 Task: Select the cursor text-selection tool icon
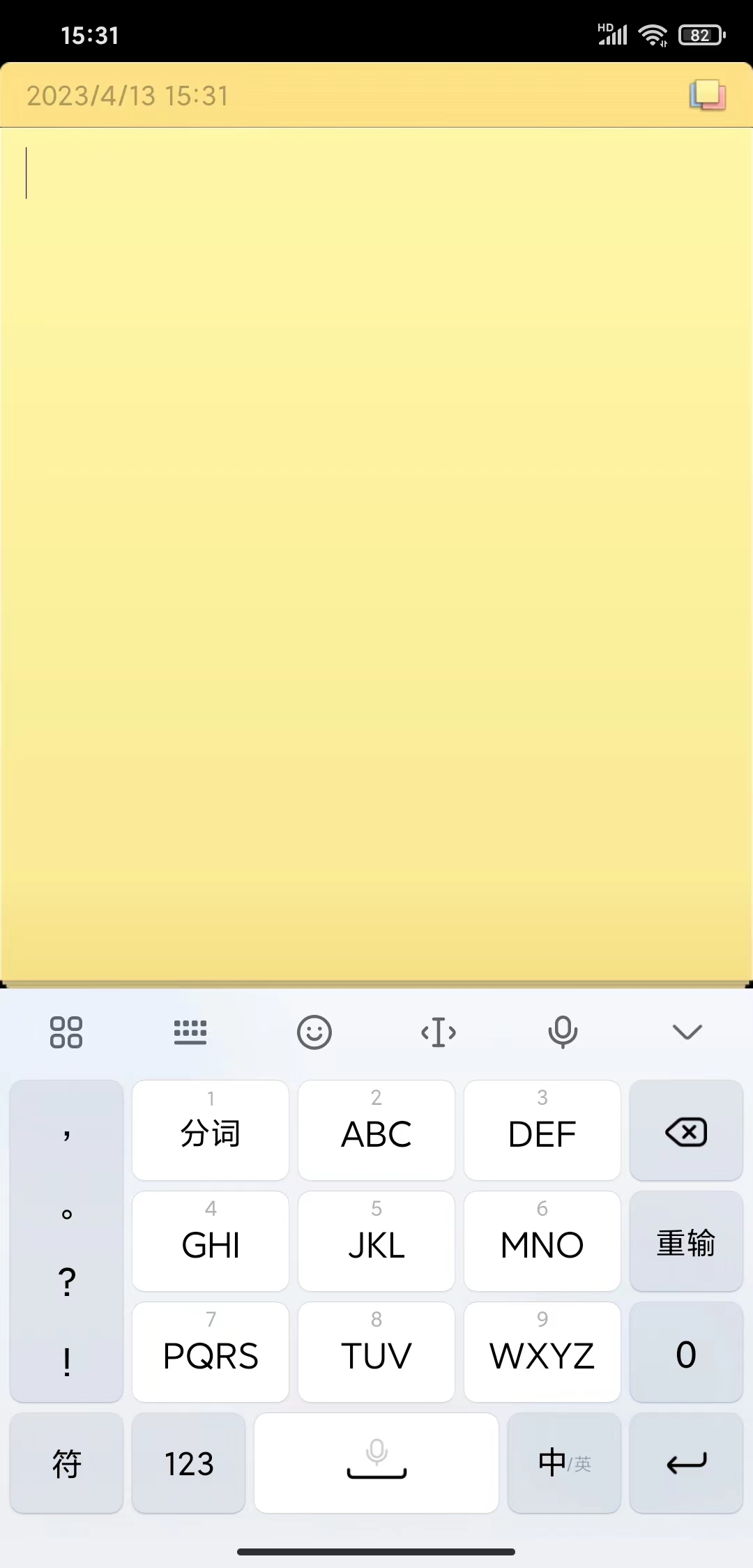click(439, 1032)
